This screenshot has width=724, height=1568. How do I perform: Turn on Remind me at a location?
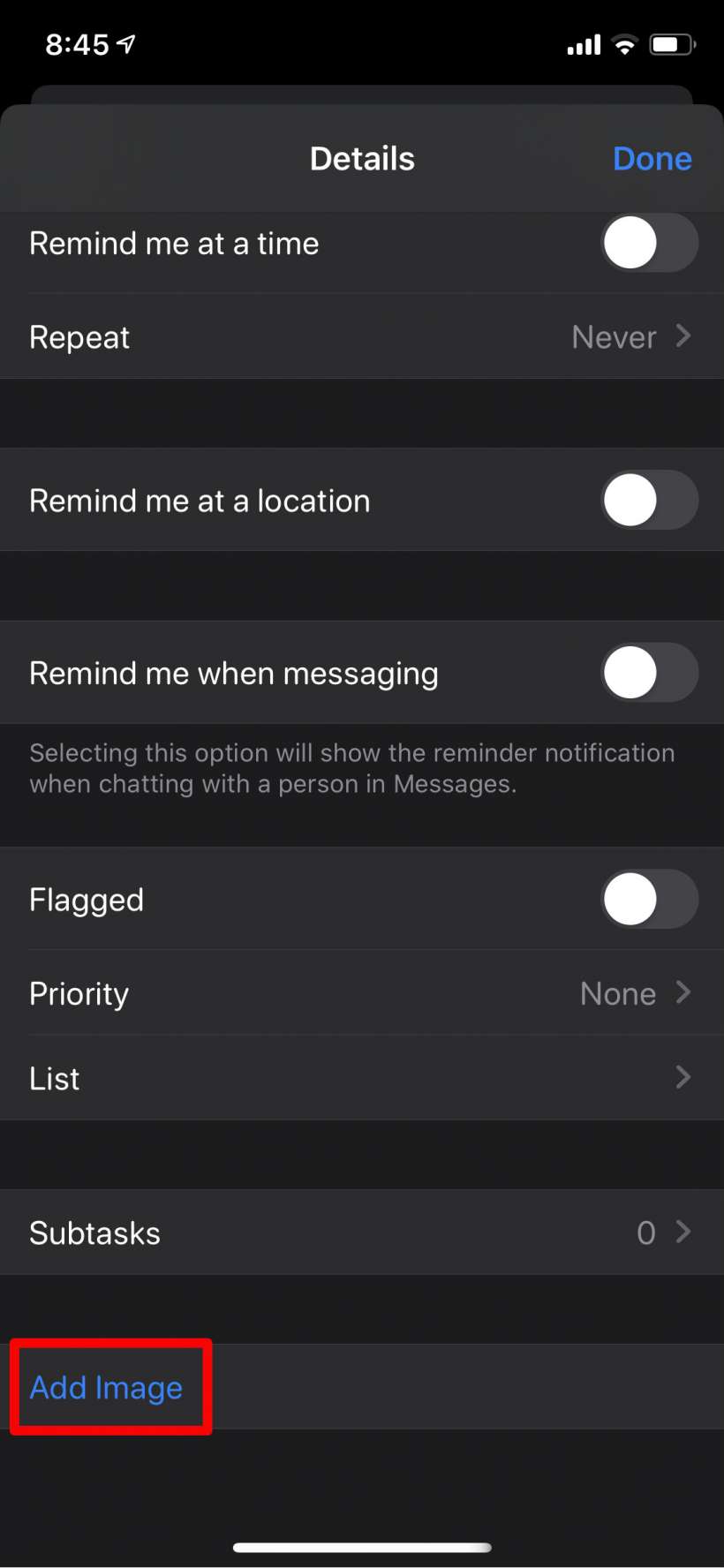click(x=649, y=501)
